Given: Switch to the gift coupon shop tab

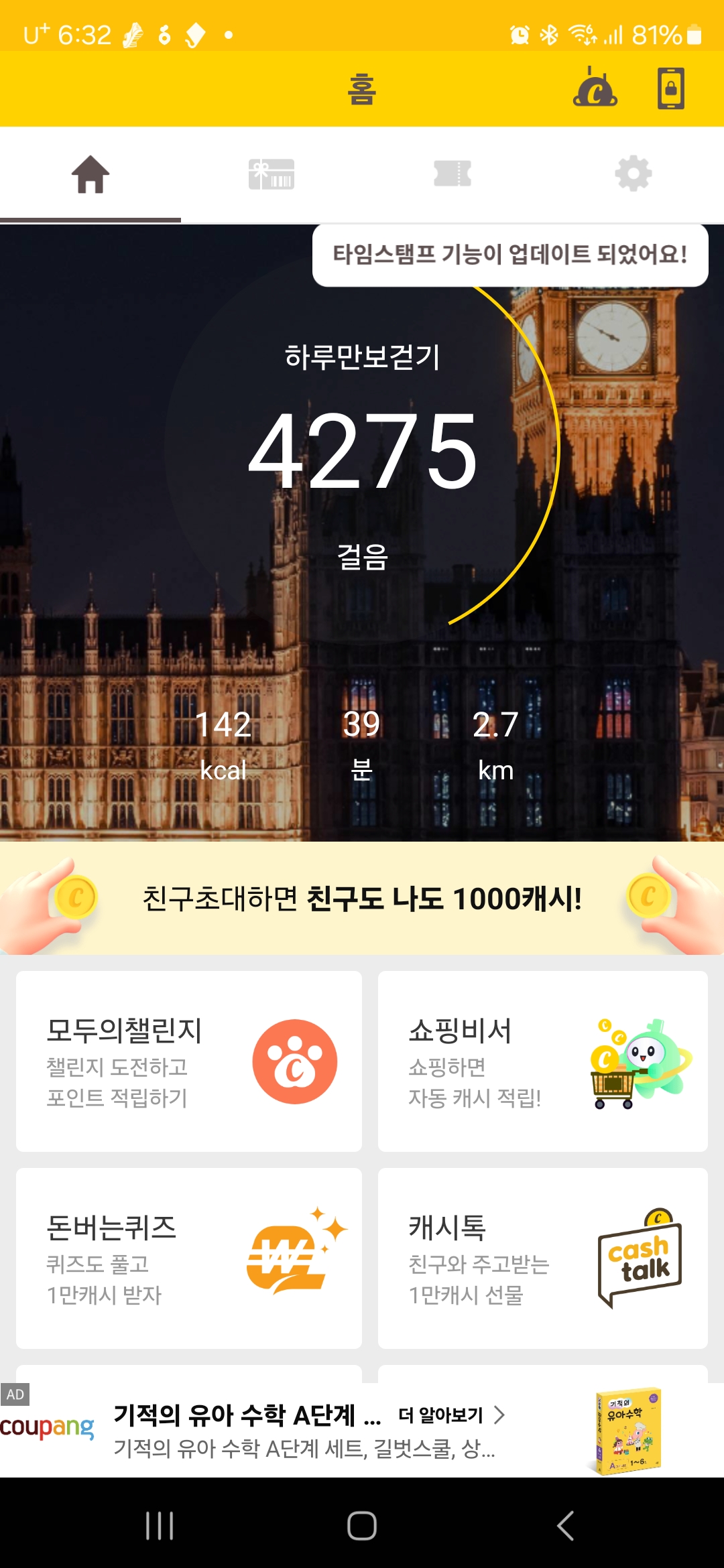Looking at the screenshot, I should (271, 174).
